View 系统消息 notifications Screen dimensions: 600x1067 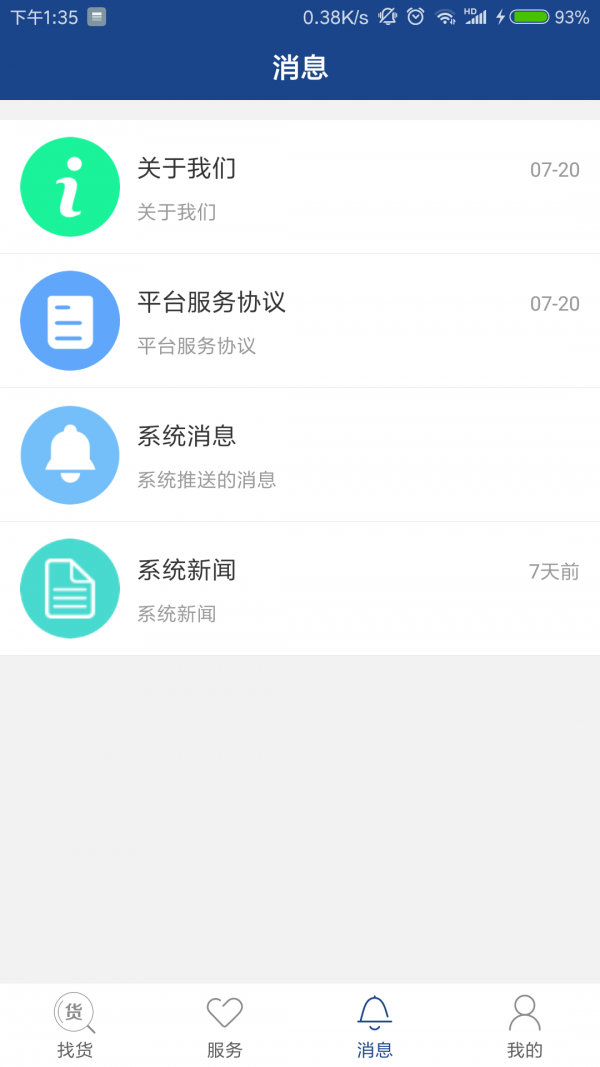pyautogui.click(x=300, y=455)
